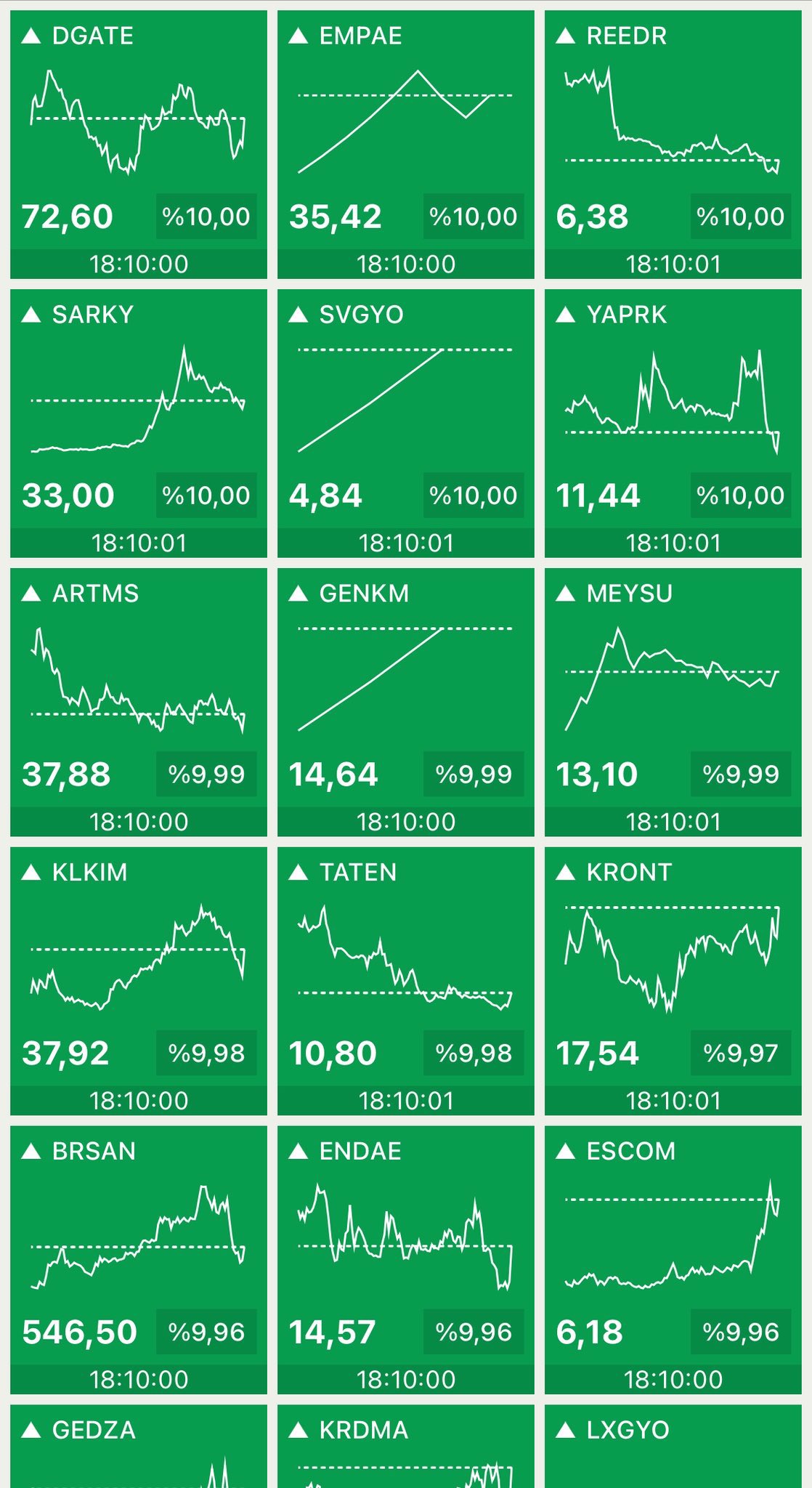Image resolution: width=812 pixels, height=1488 pixels.
Task: Select the GENKM stock tile
Action: tap(405, 702)
